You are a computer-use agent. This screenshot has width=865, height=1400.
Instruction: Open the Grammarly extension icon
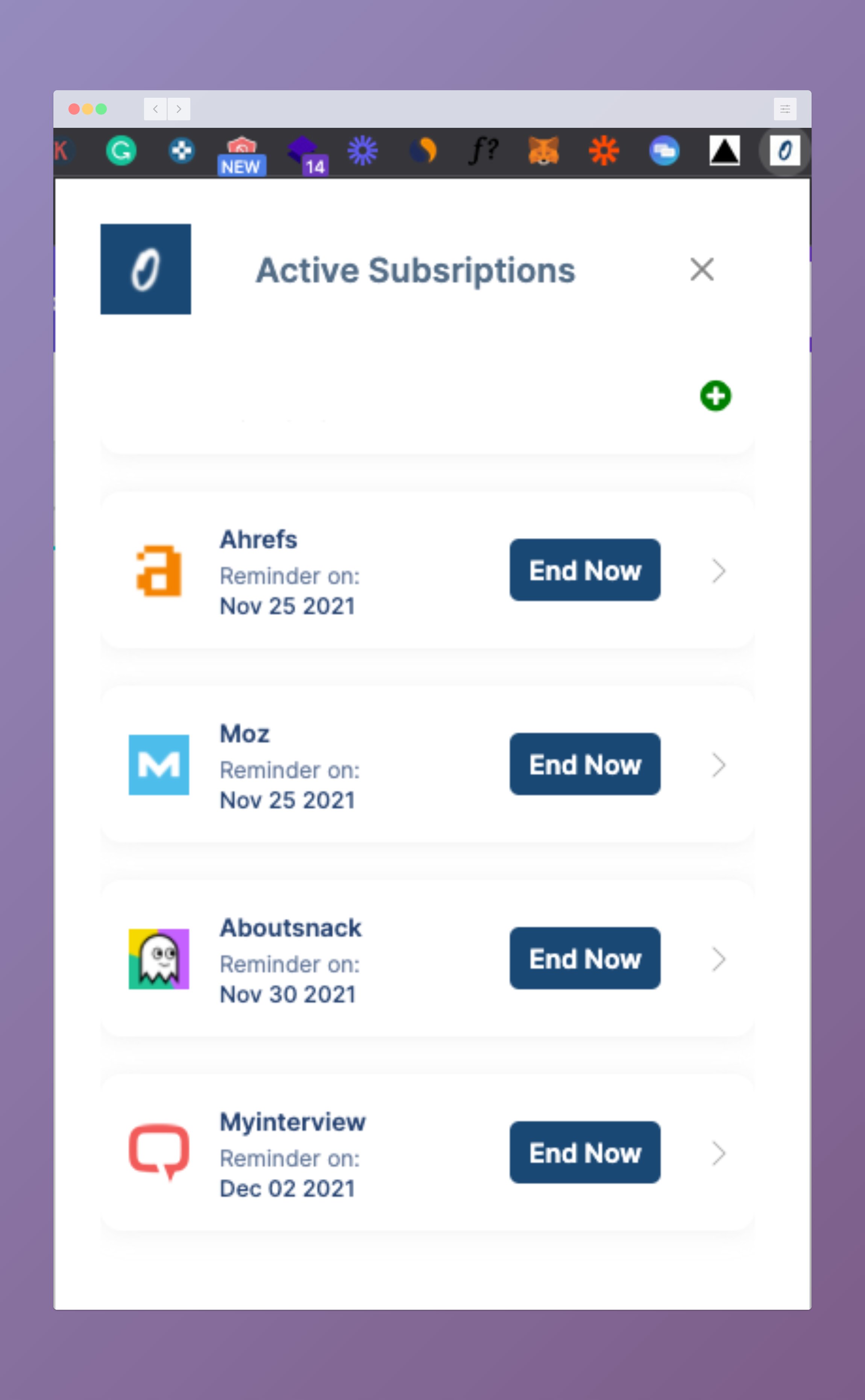pyautogui.click(x=121, y=151)
